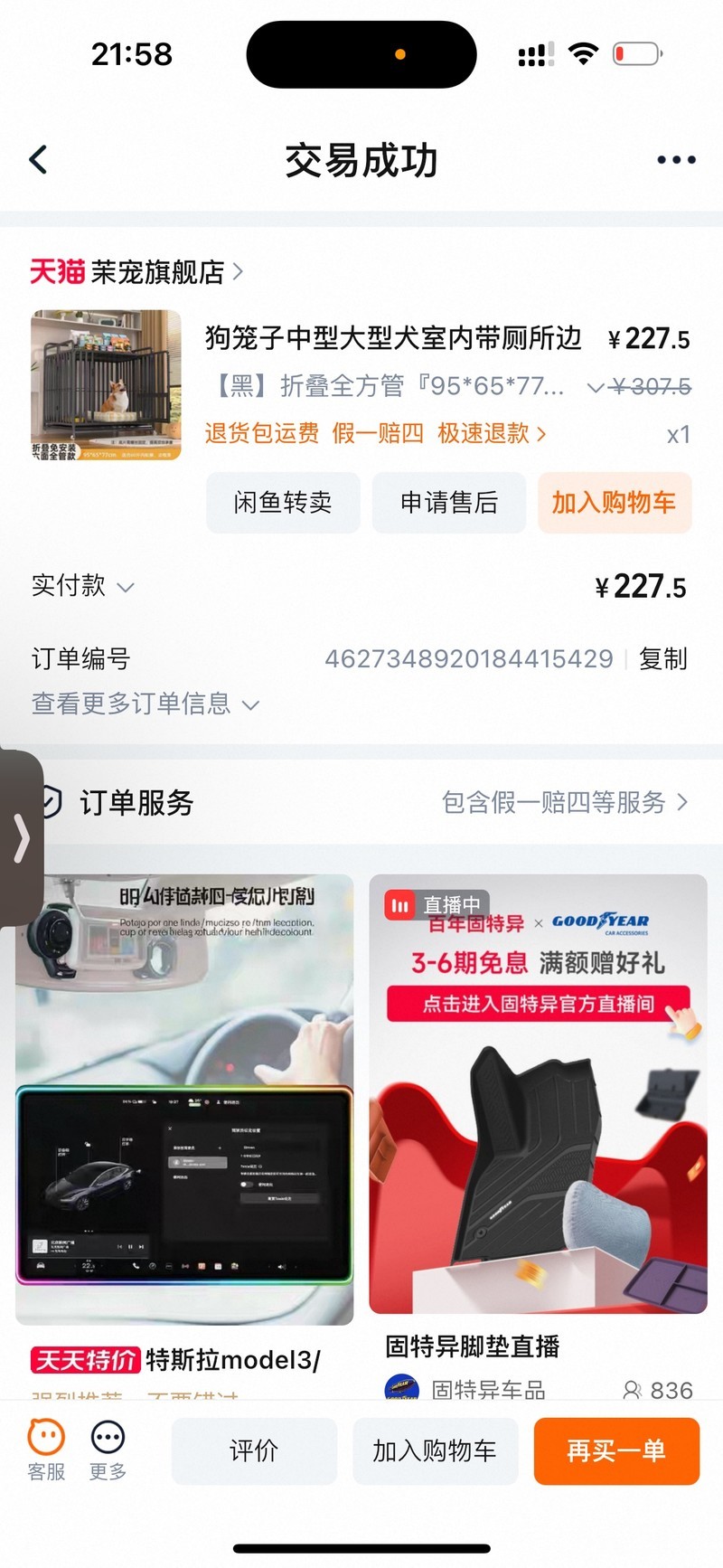The width and height of the screenshot is (723, 1568).
Task: Tap 闲鱼转卖 to resell the item
Action: pyautogui.click(x=283, y=503)
